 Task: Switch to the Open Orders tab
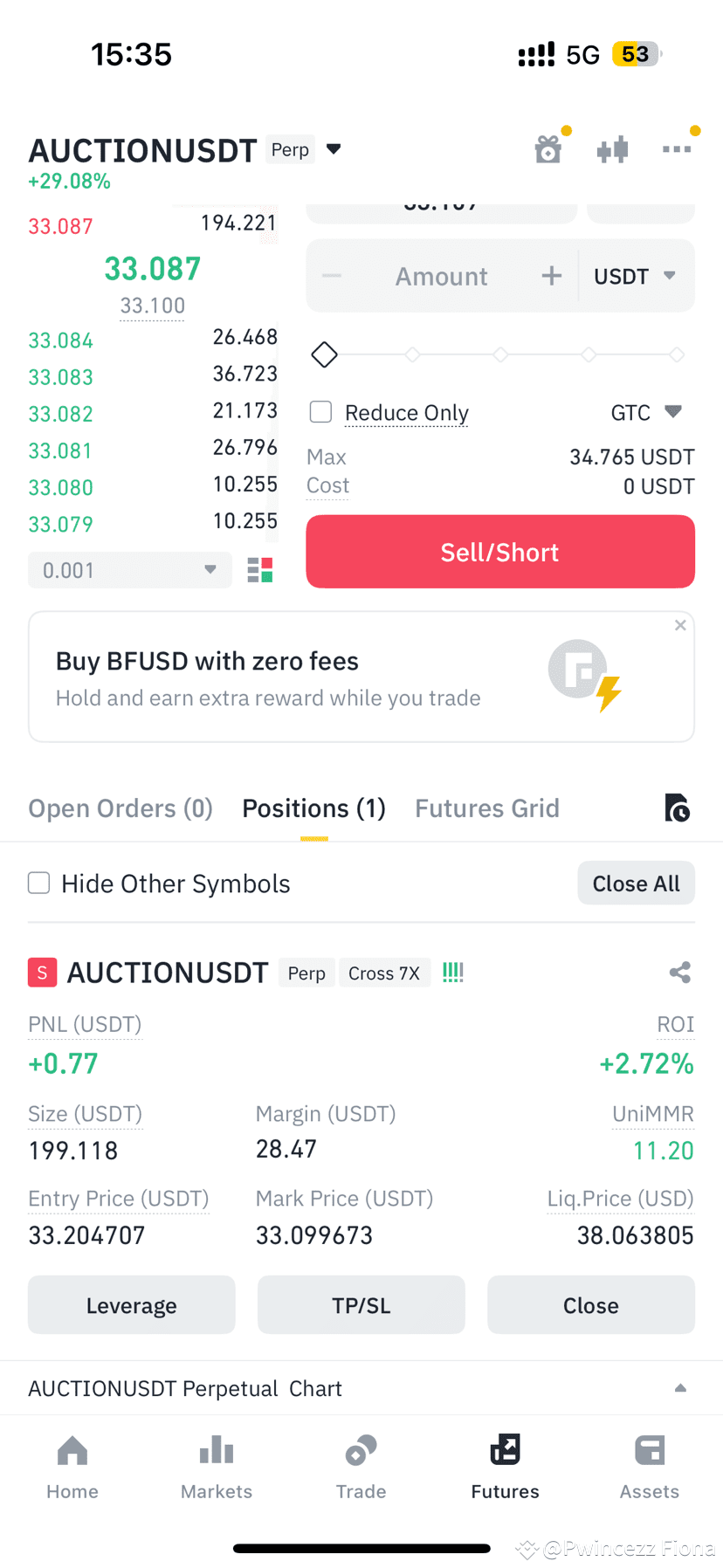pyautogui.click(x=120, y=808)
